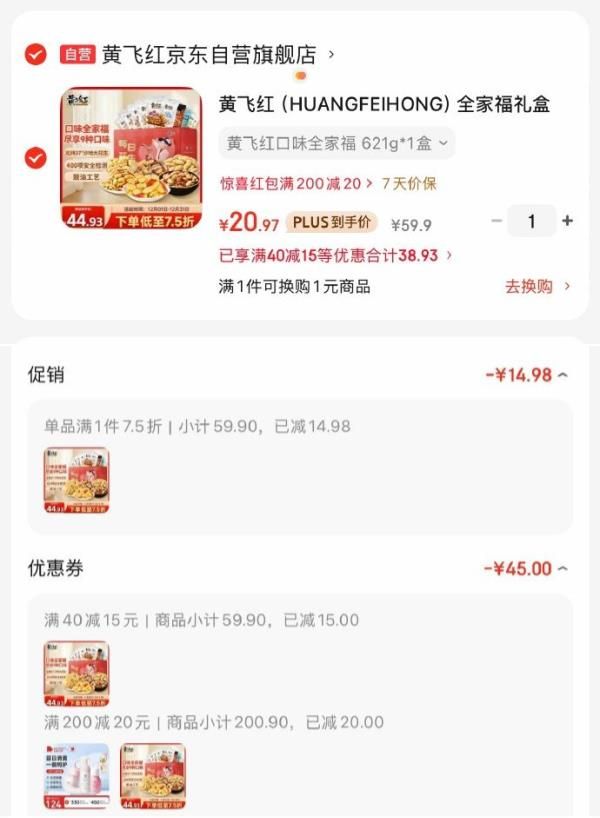Expand the 黄飞红口味全家福 621g*1盒 spec selector
Screen dimensions: 600x818
click(337, 143)
